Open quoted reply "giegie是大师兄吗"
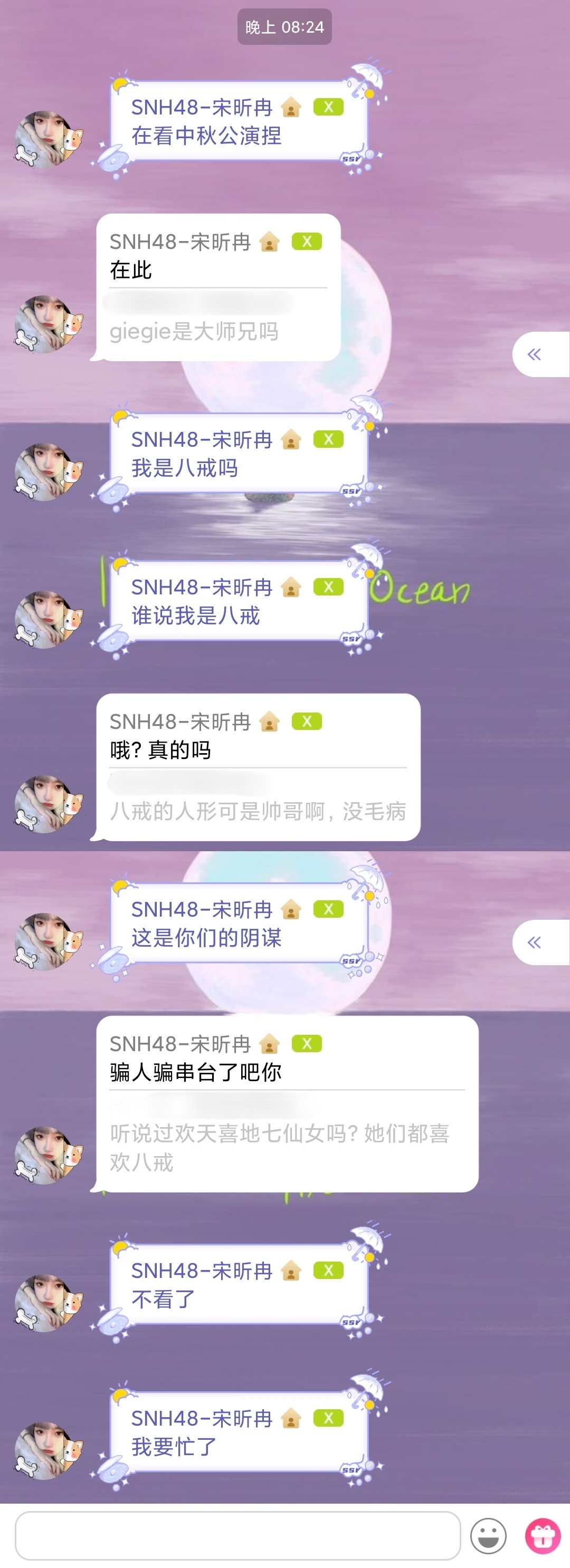The image size is (570, 1568). coord(194,331)
